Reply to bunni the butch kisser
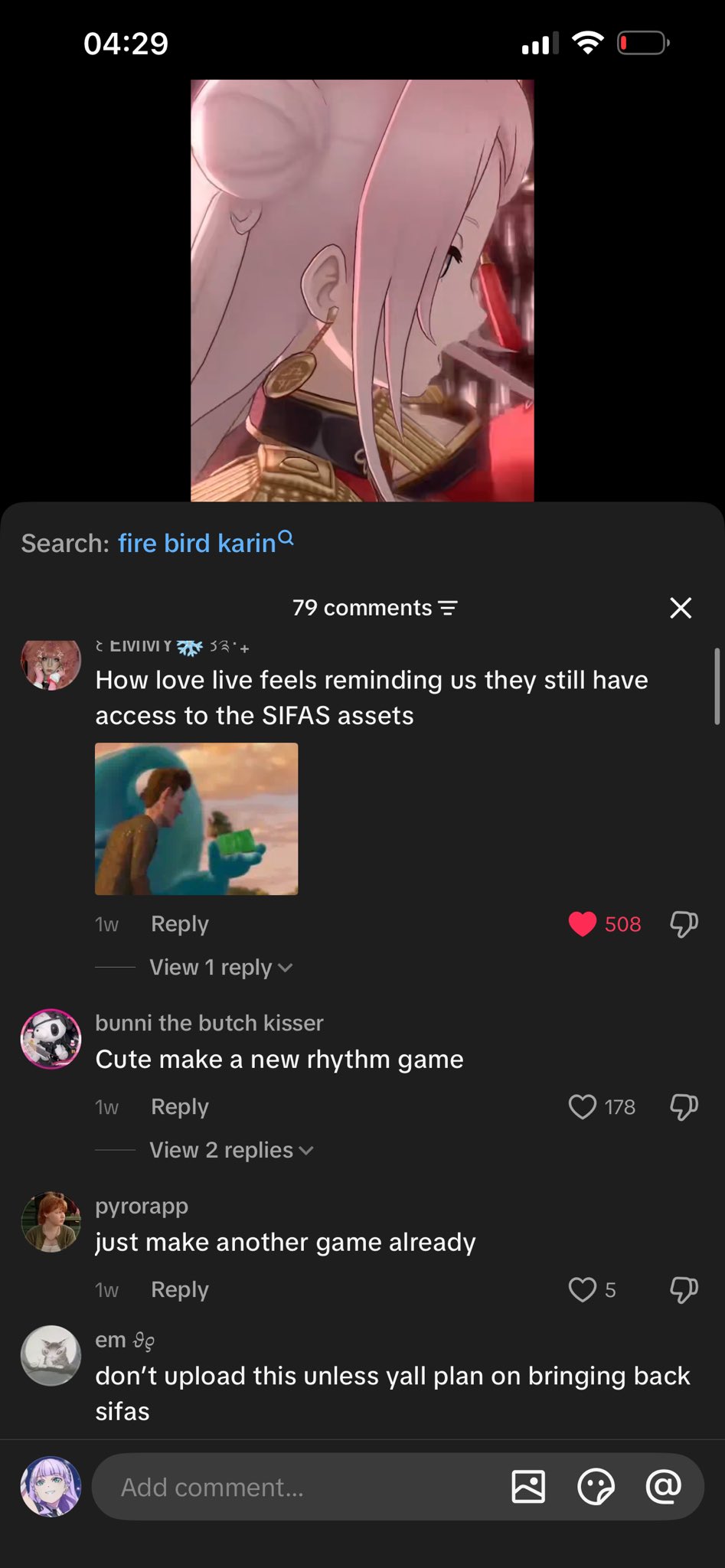Viewport: 725px width, 1568px height. pos(180,1107)
